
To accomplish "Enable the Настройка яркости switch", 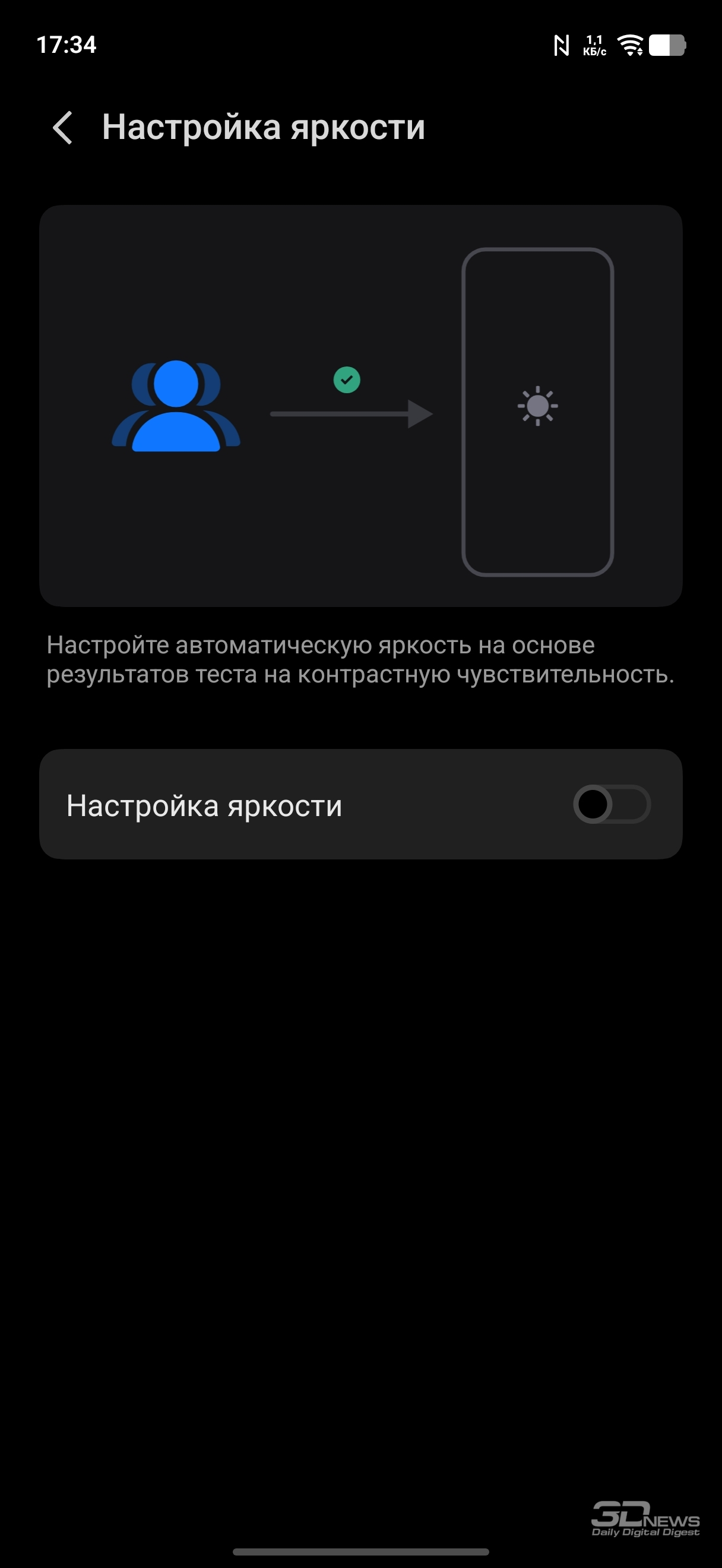I will 612,804.
